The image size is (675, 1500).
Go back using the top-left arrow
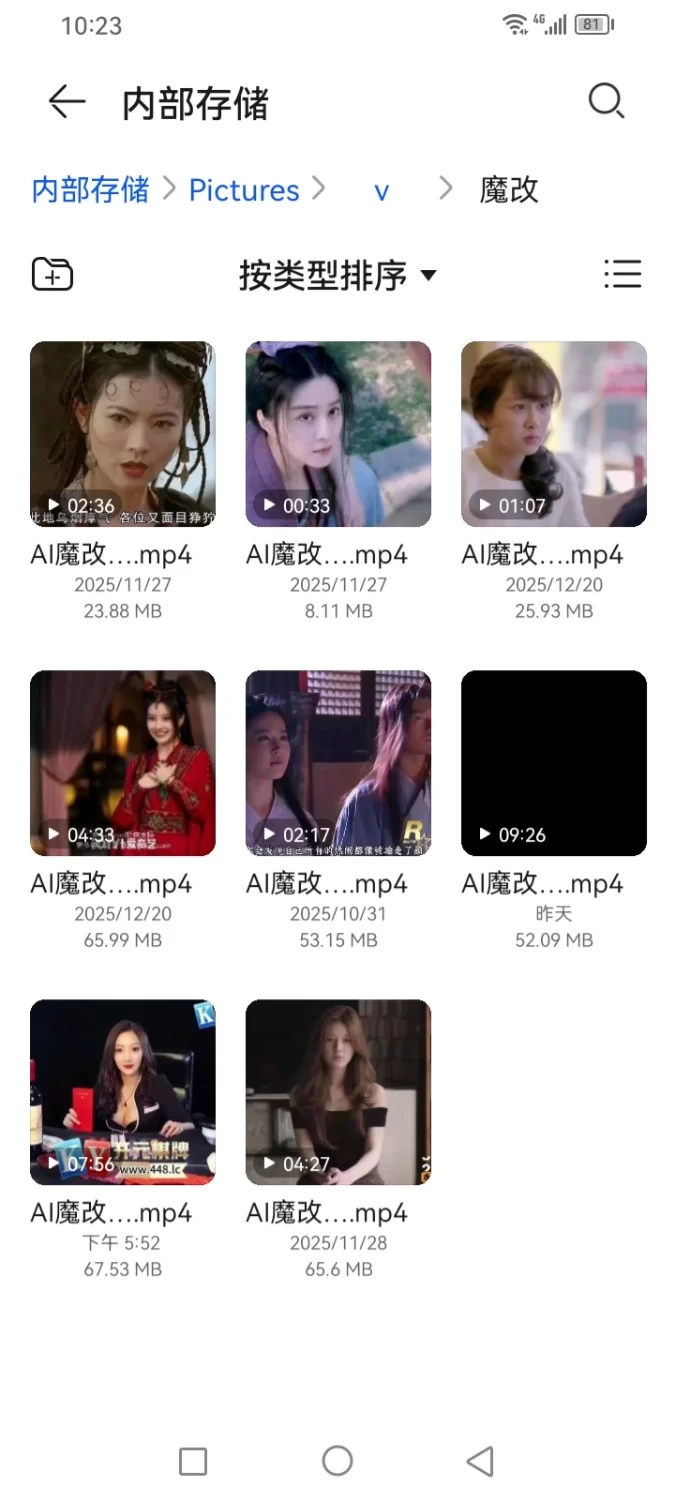[x=66, y=102]
